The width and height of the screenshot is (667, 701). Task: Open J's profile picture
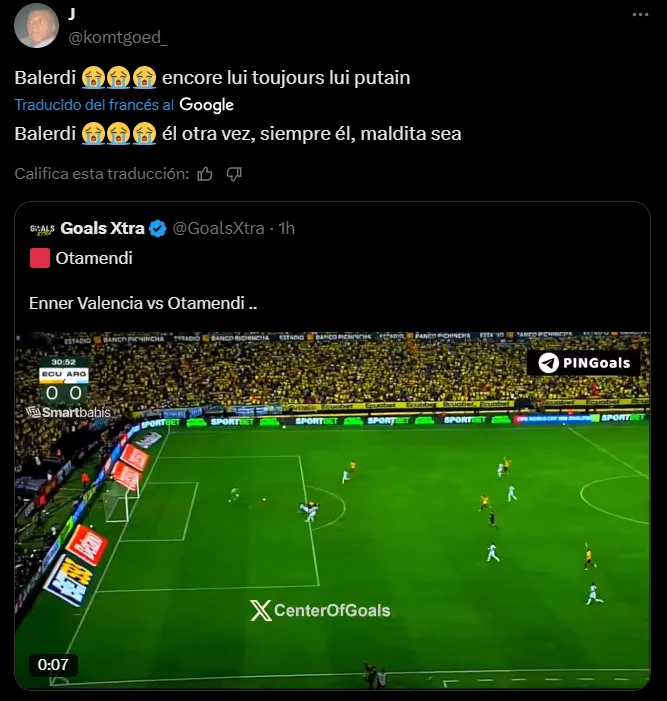[x=36, y=26]
